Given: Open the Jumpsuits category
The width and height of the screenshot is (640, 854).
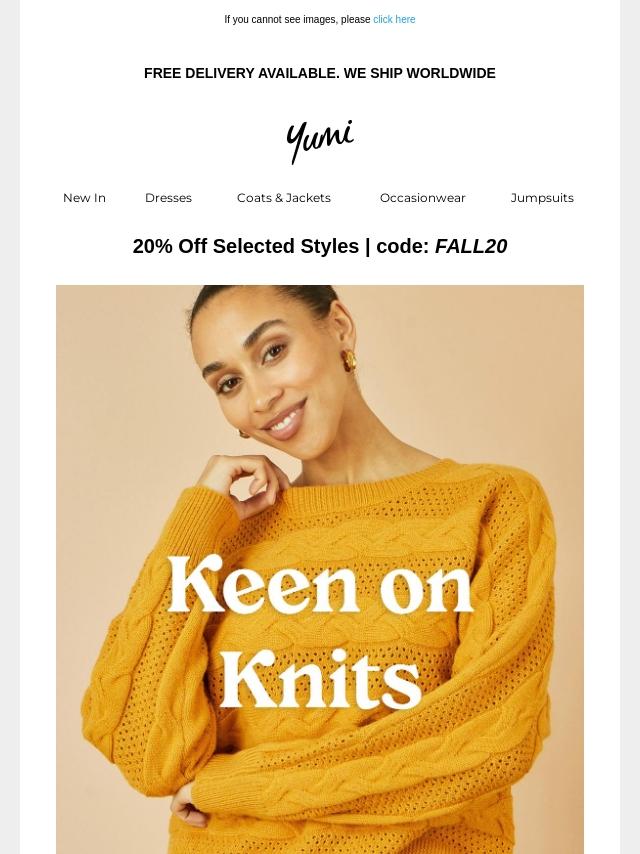Looking at the screenshot, I should click(541, 198).
